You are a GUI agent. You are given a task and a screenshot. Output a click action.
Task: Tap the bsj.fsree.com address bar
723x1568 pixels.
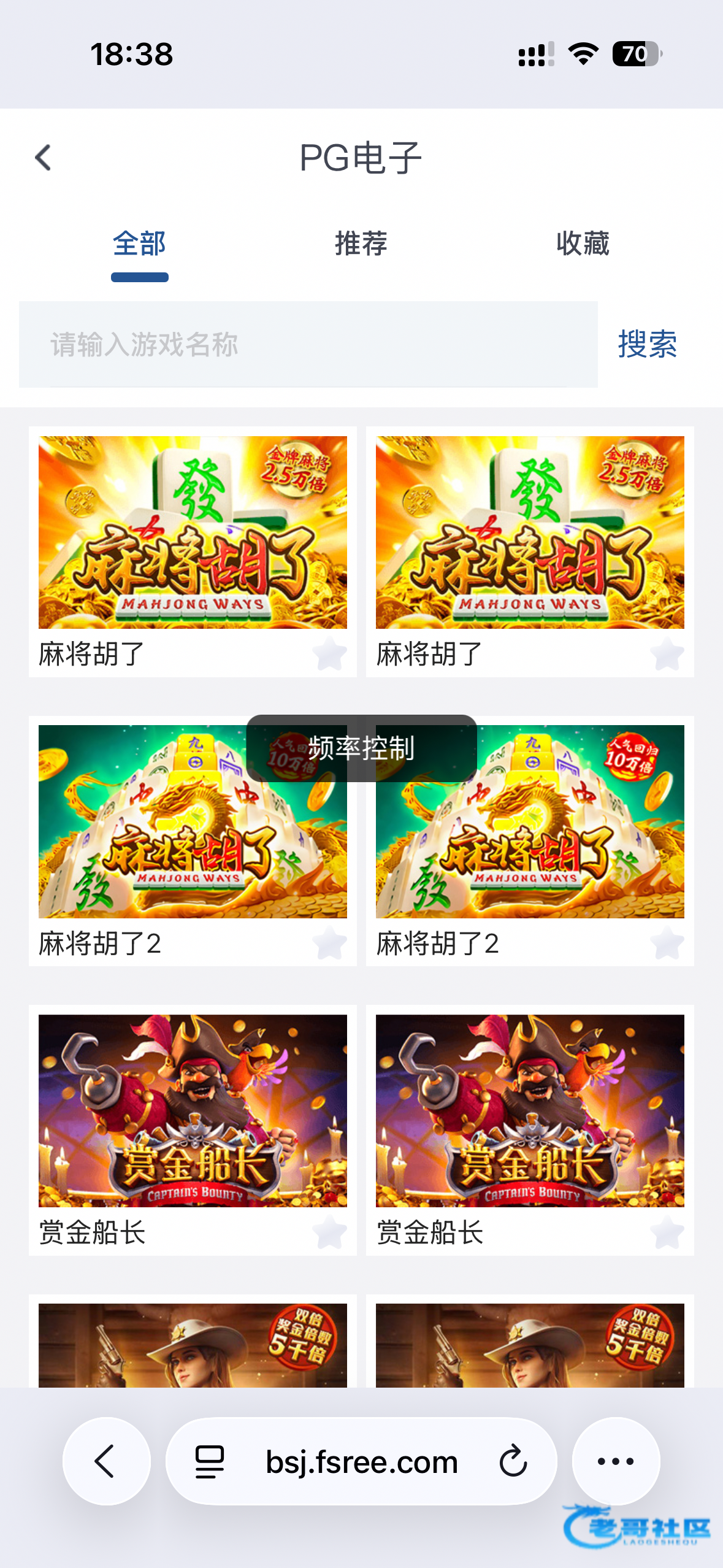coord(362,1461)
